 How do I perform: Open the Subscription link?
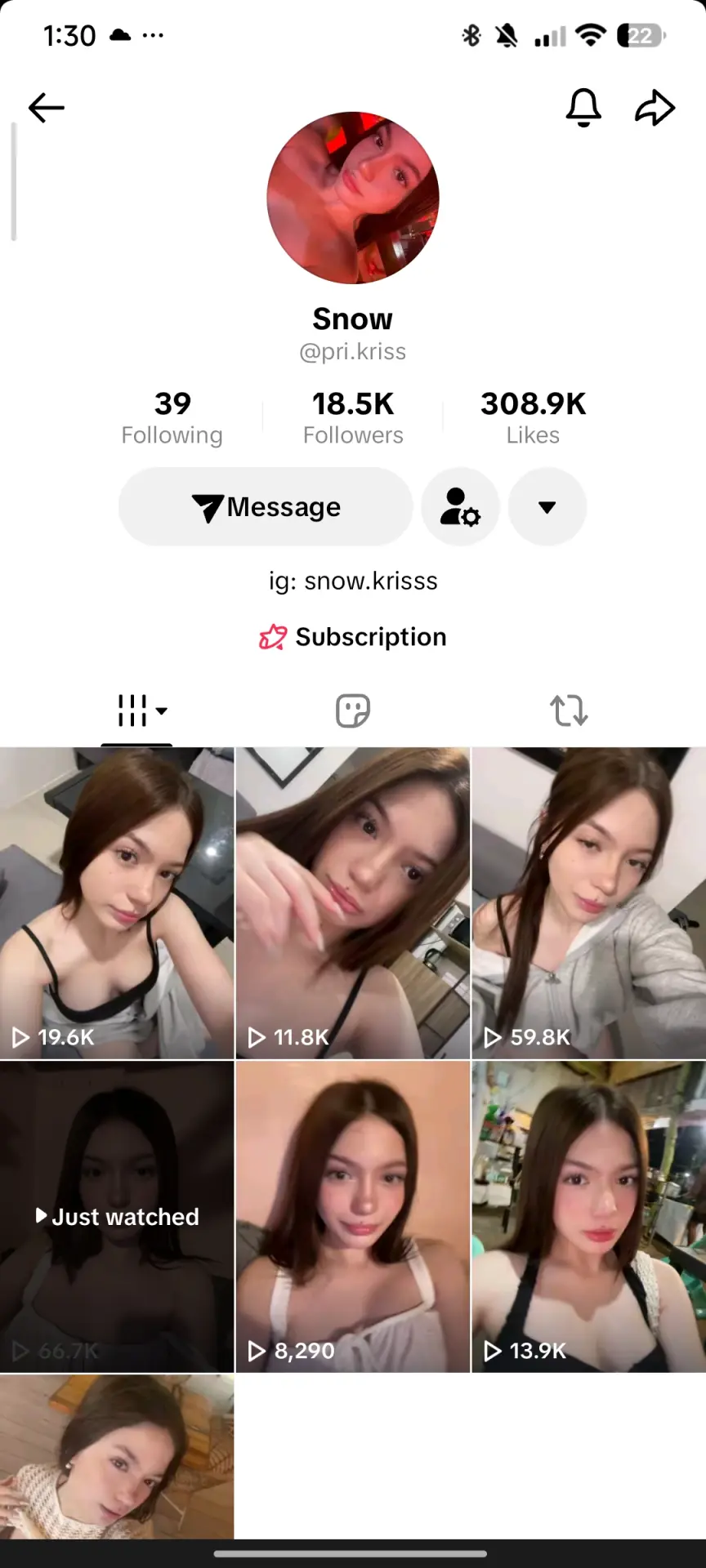[x=353, y=637]
